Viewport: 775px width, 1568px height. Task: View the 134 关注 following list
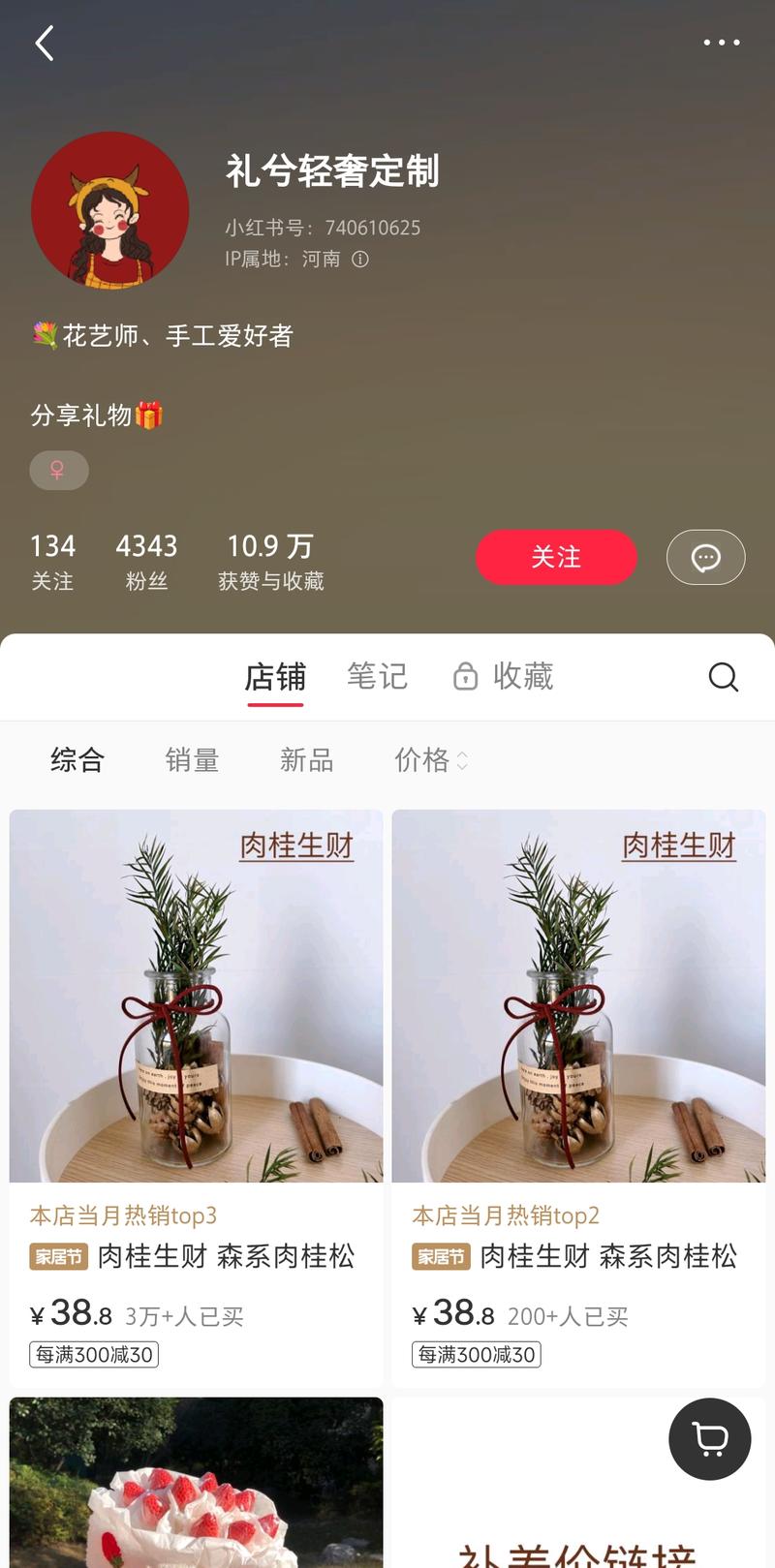point(52,561)
